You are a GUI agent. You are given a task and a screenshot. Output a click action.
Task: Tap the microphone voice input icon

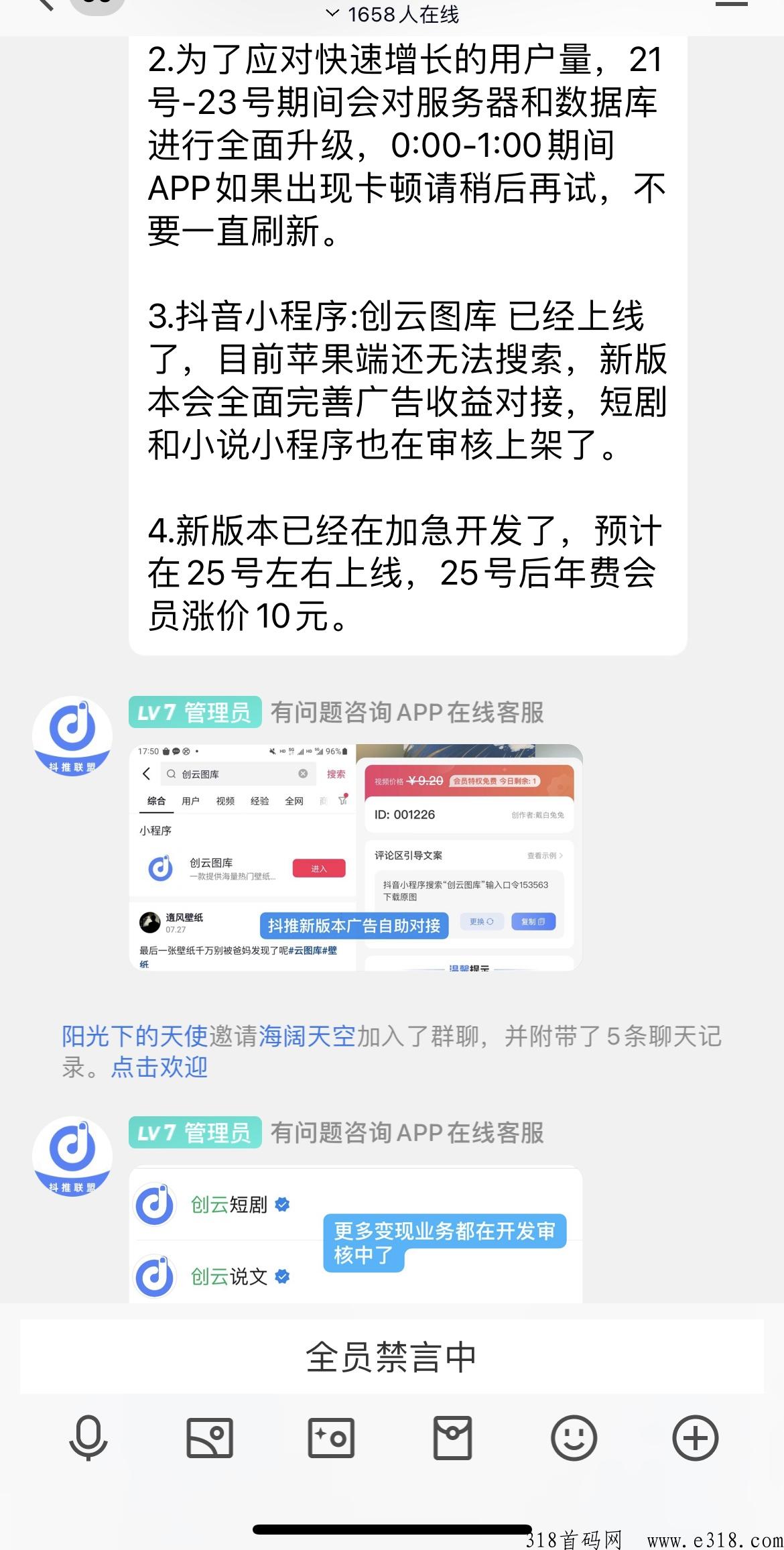point(88,1438)
